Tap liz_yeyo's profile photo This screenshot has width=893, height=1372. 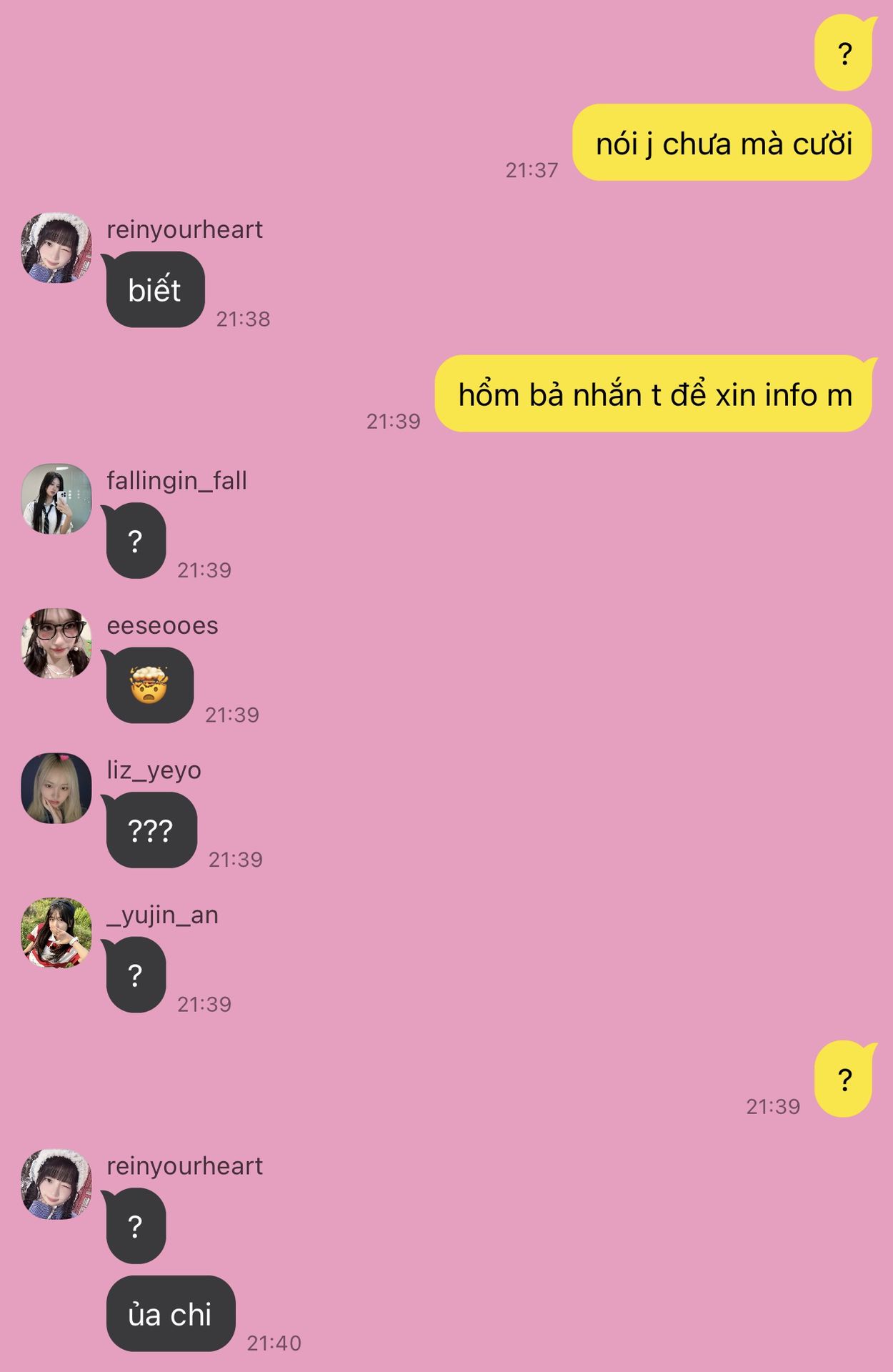coord(56,787)
